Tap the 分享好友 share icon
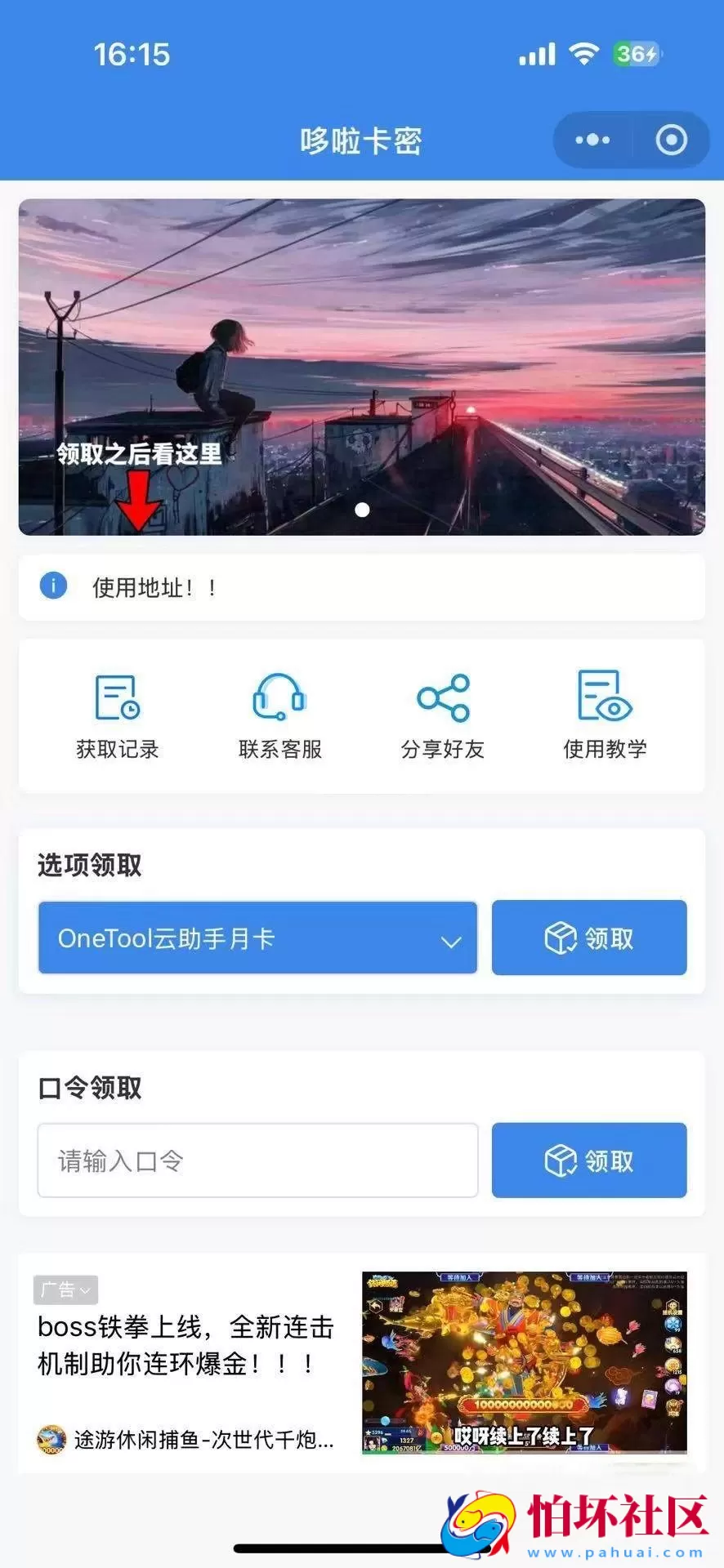This screenshot has width=724, height=1568. (x=442, y=698)
